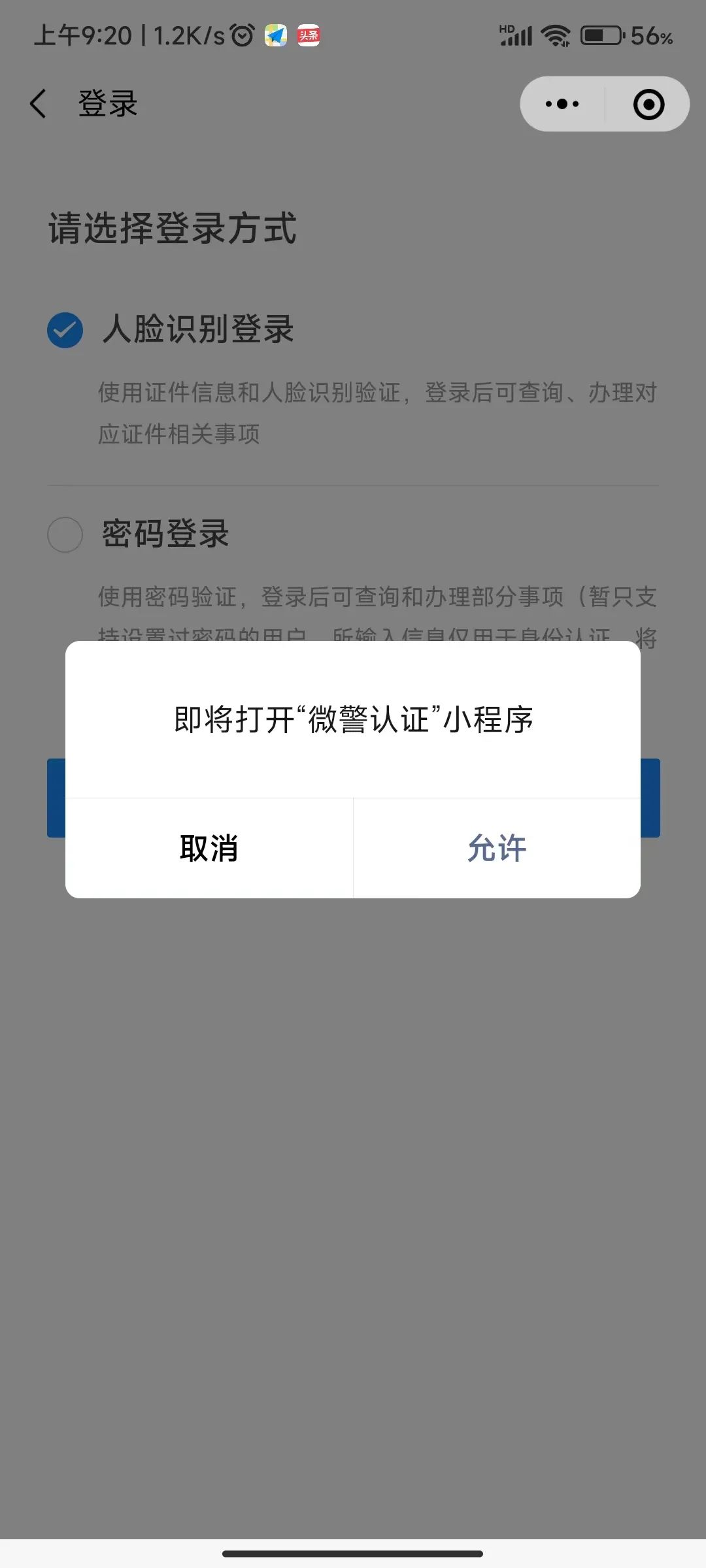Close the mini program via circle icon
The height and width of the screenshot is (1568, 706).
648,105
